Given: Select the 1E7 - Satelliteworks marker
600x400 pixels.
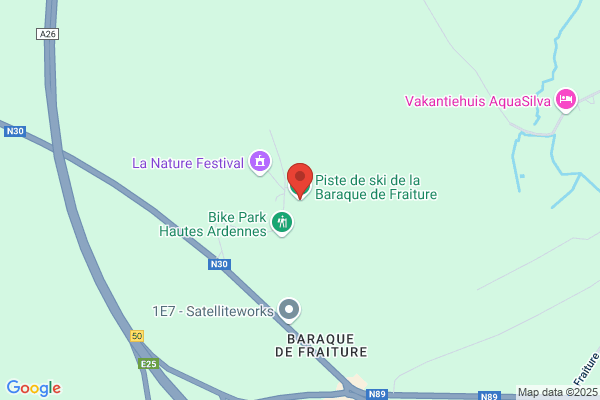Looking at the screenshot, I should click(x=289, y=310).
